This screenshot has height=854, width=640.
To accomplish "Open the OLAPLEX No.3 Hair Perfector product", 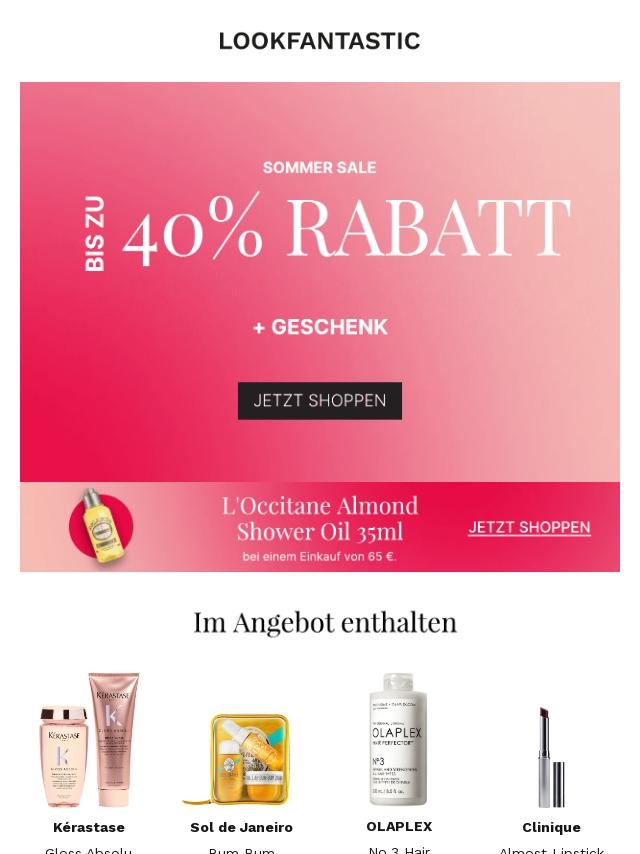I will 398,741.
